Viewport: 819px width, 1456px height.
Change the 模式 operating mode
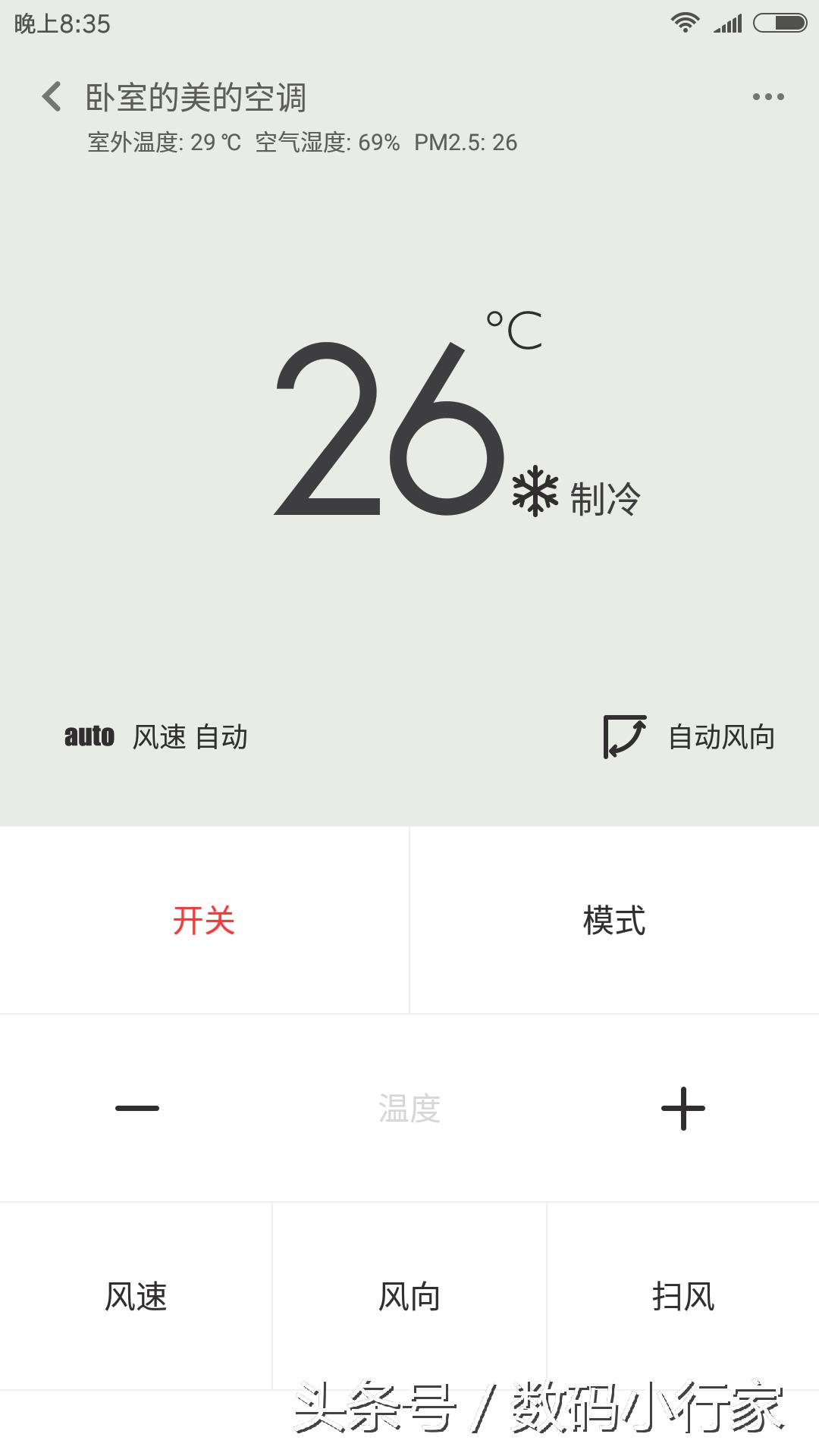pyautogui.click(x=614, y=920)
